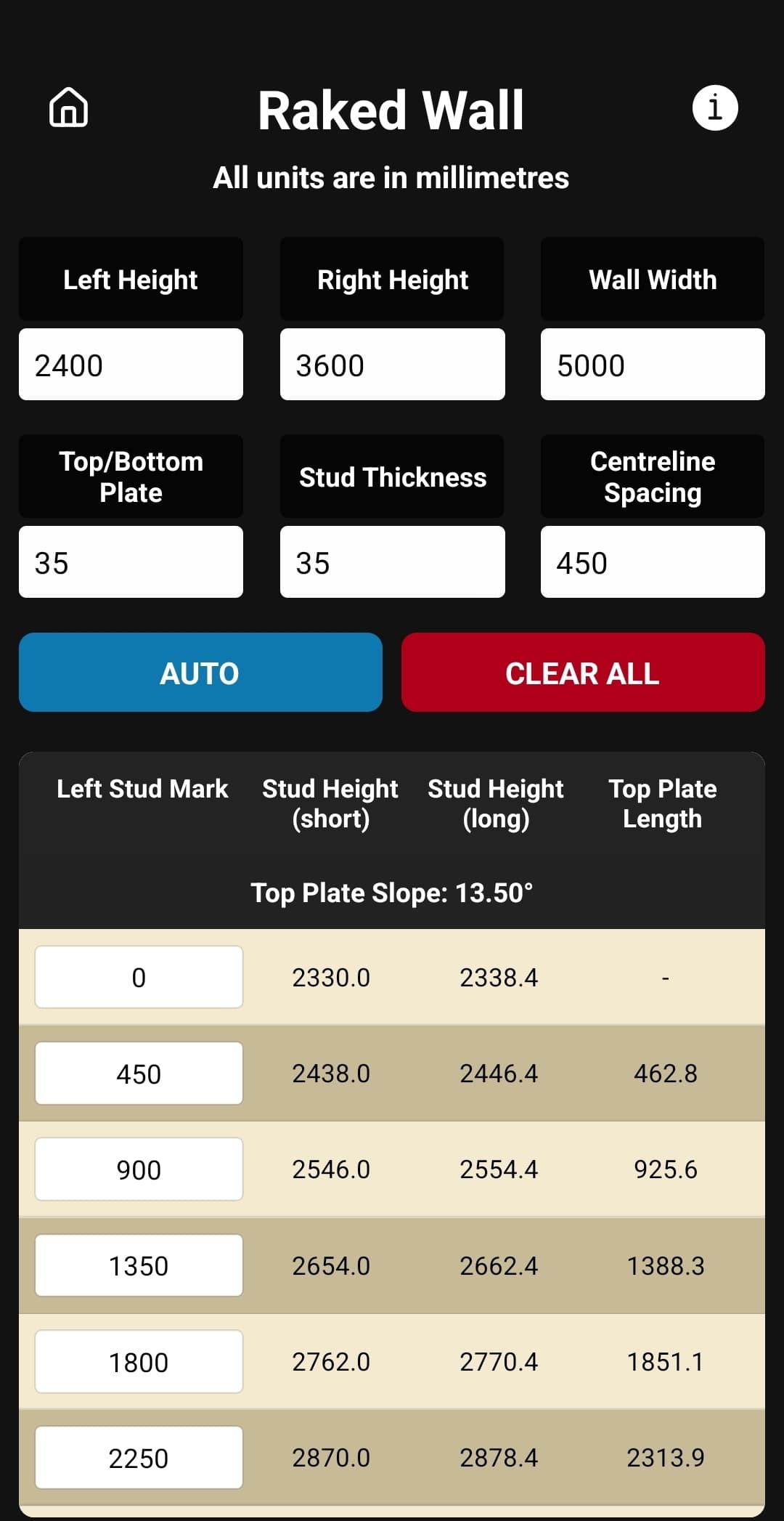
Task: Select the stud mark input showing 2250
Action: click(x=139, y=1457)
